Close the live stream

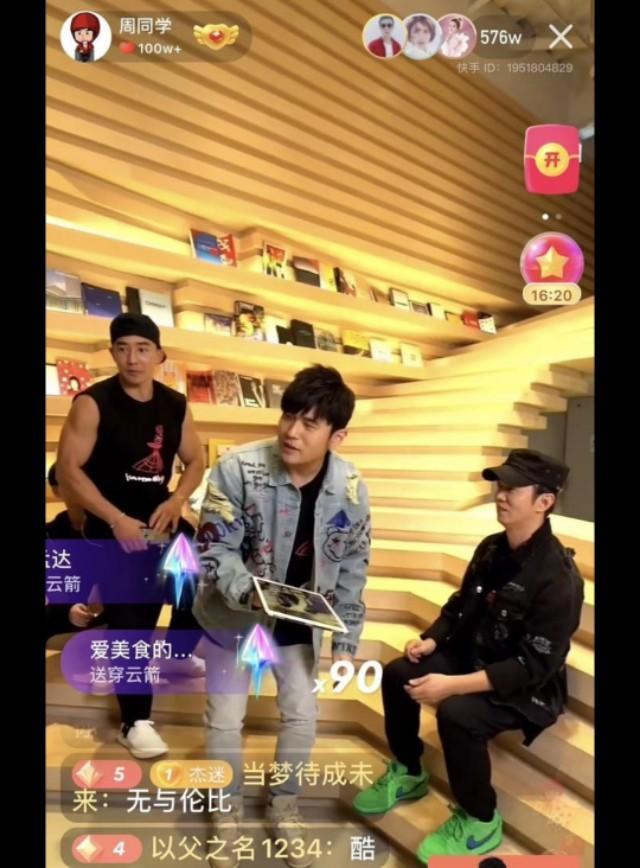coord(561,37)
